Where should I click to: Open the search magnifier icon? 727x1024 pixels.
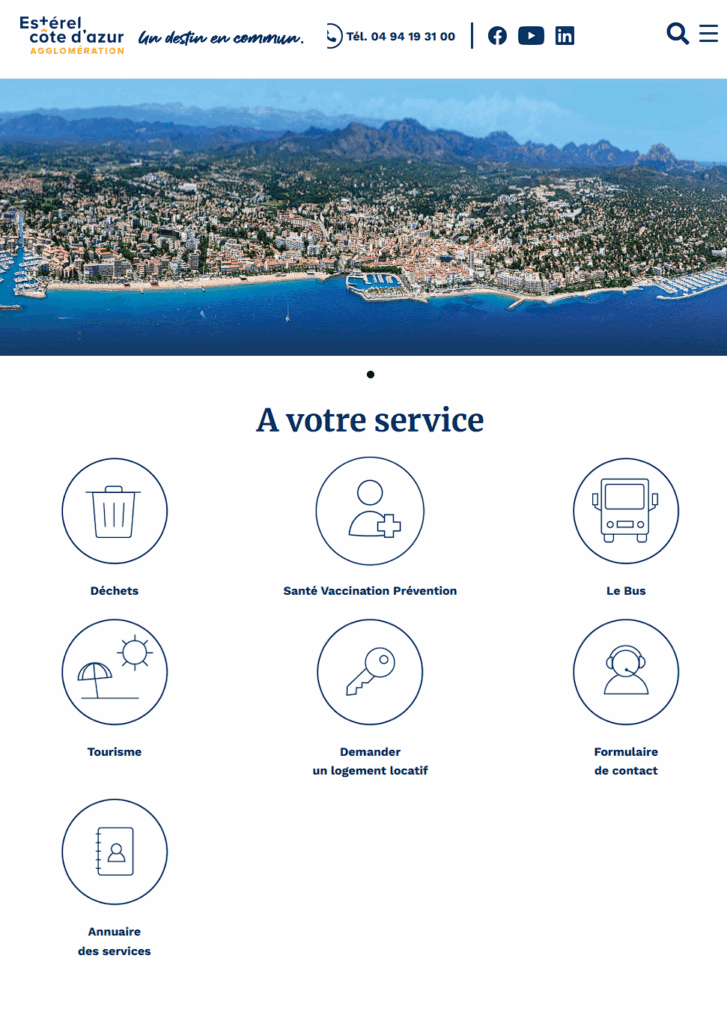677,34
